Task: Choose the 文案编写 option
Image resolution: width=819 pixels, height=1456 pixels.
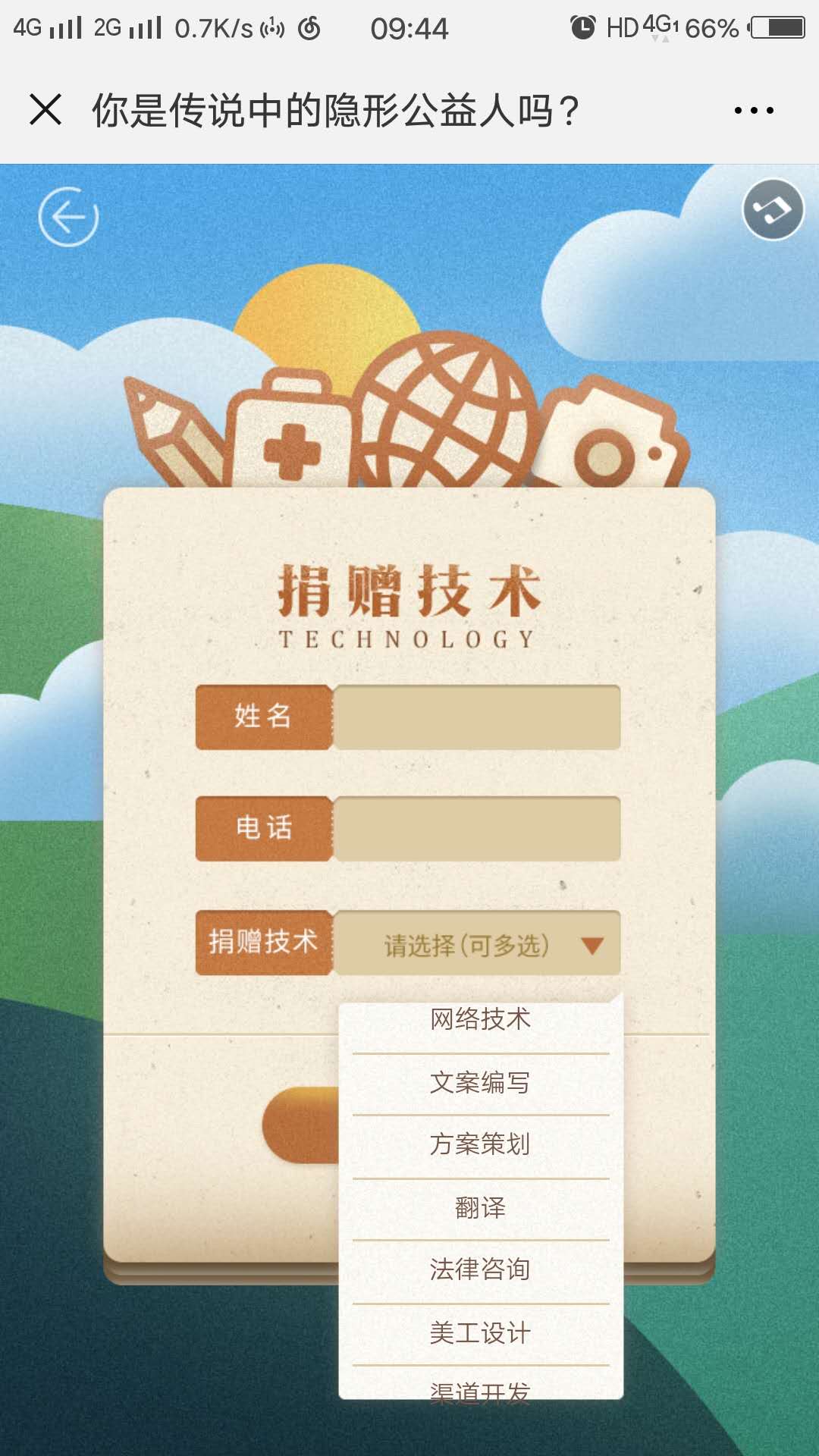Action: [x=480, y=1083]
